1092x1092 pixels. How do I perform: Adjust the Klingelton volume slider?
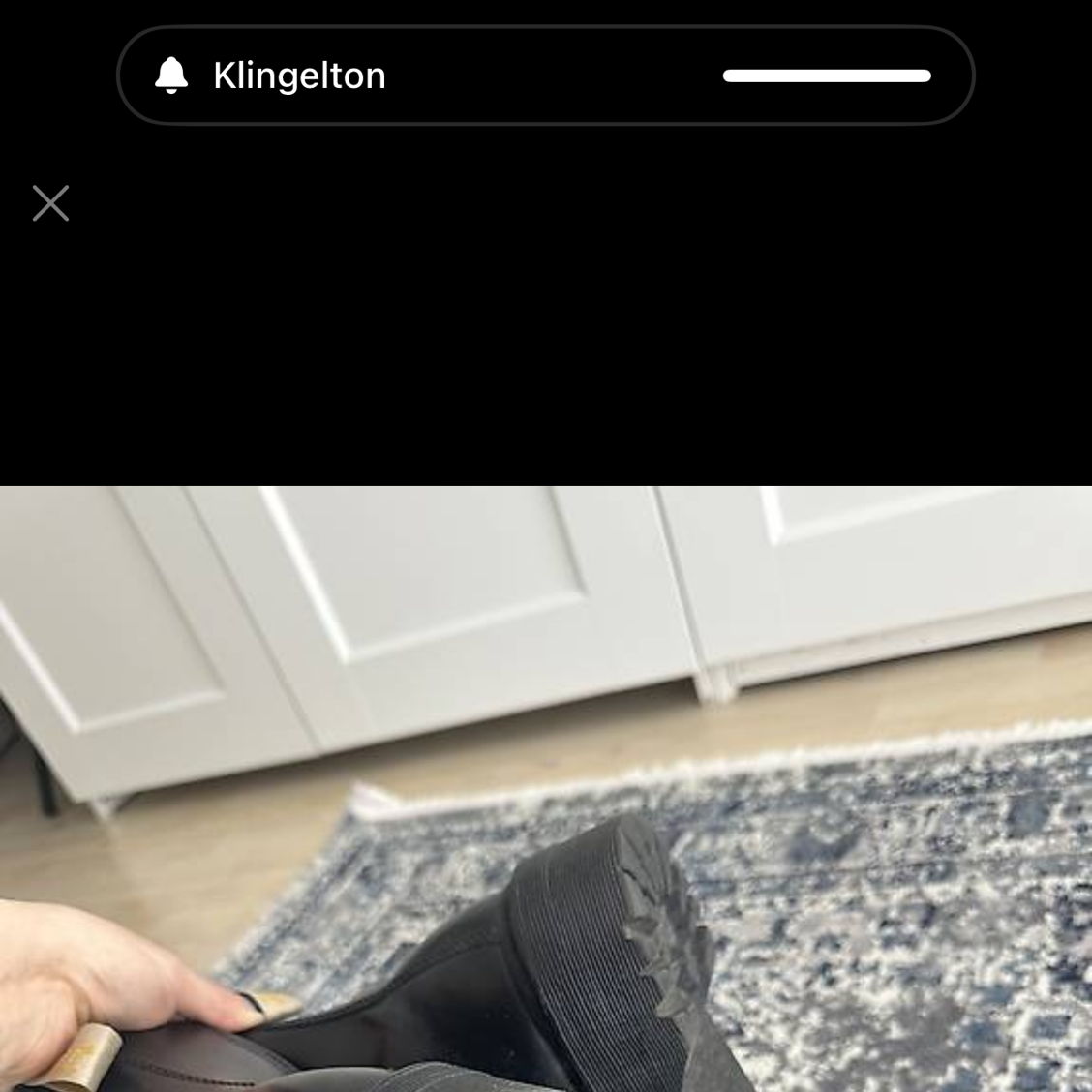(826, 76)
